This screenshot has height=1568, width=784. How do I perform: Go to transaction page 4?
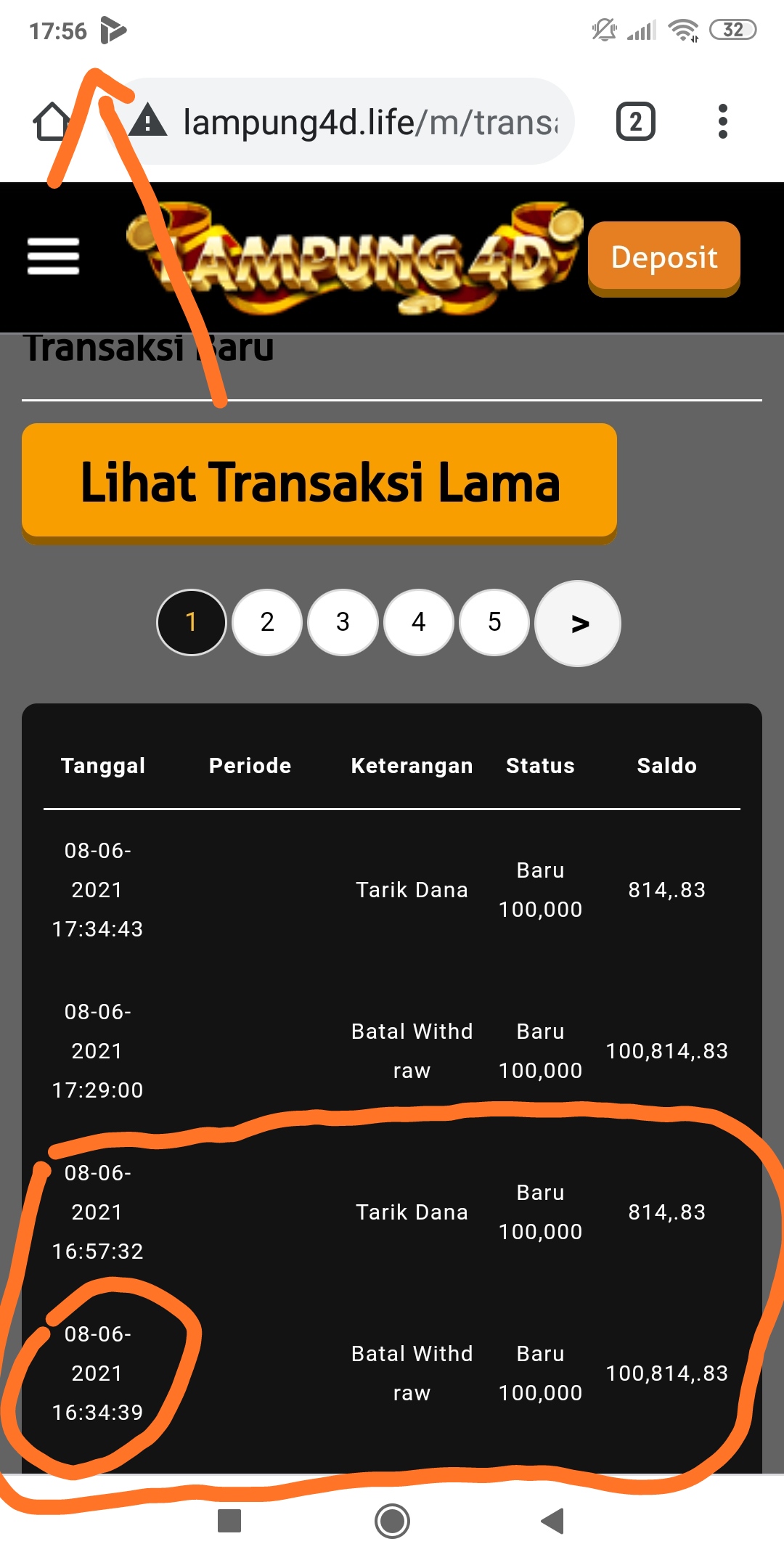coord(419,622)
